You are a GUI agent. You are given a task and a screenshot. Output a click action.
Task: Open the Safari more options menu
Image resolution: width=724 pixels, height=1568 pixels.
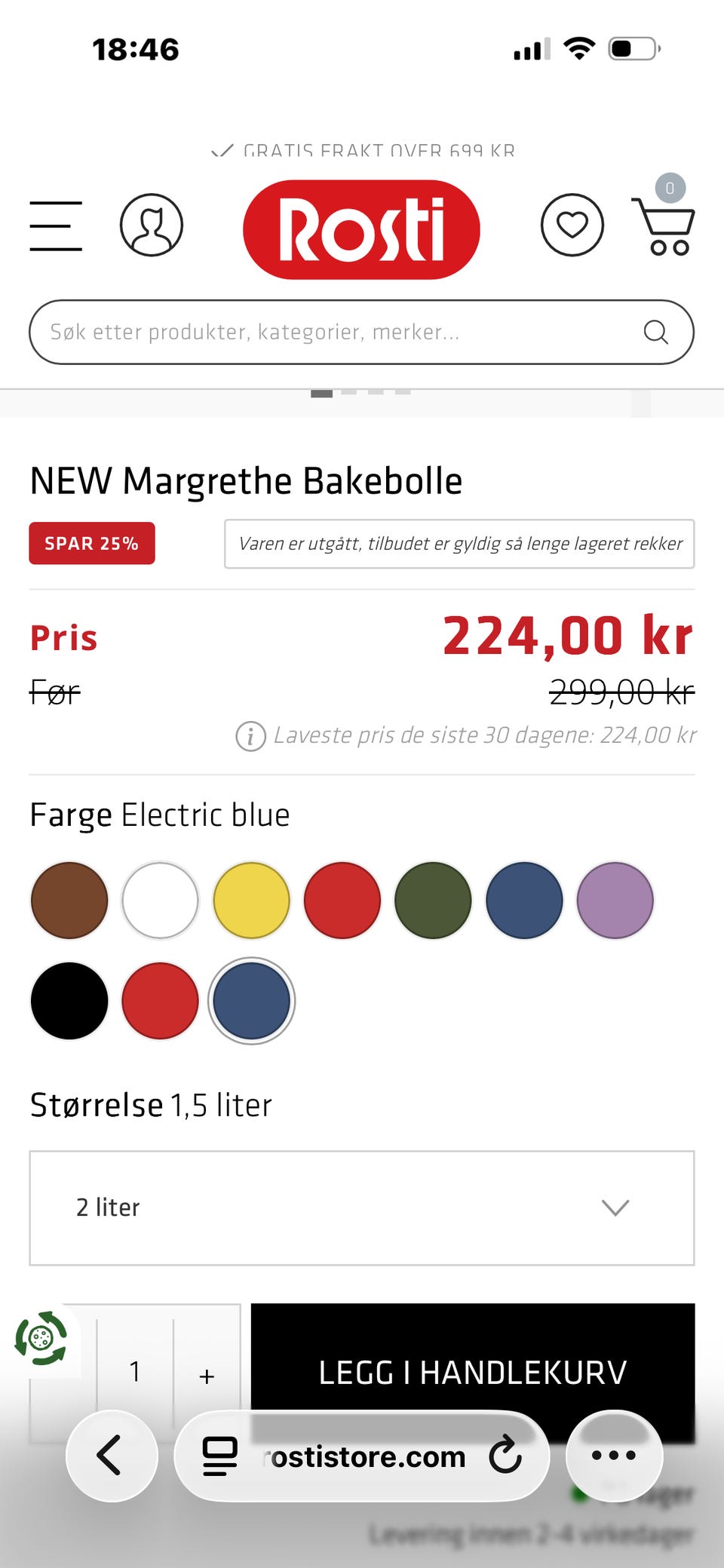tap(613, 1456)
